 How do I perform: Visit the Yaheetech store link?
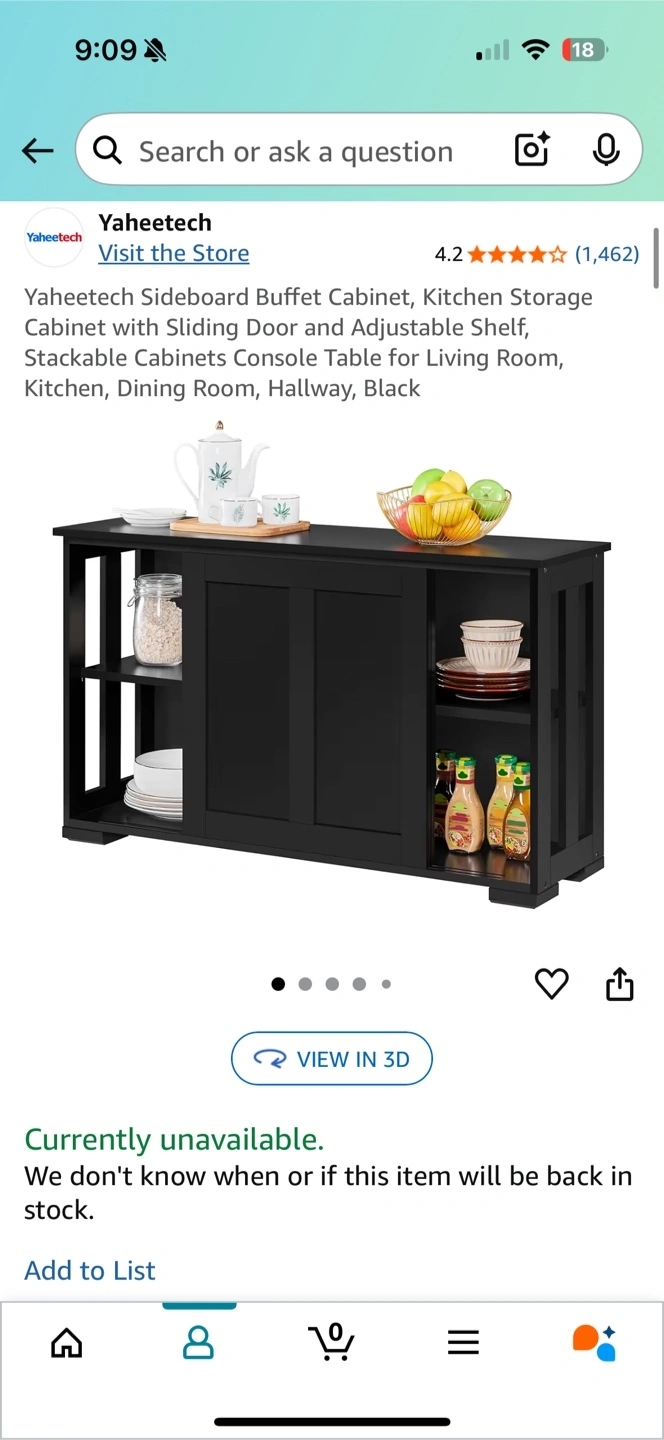coord(174,253)
